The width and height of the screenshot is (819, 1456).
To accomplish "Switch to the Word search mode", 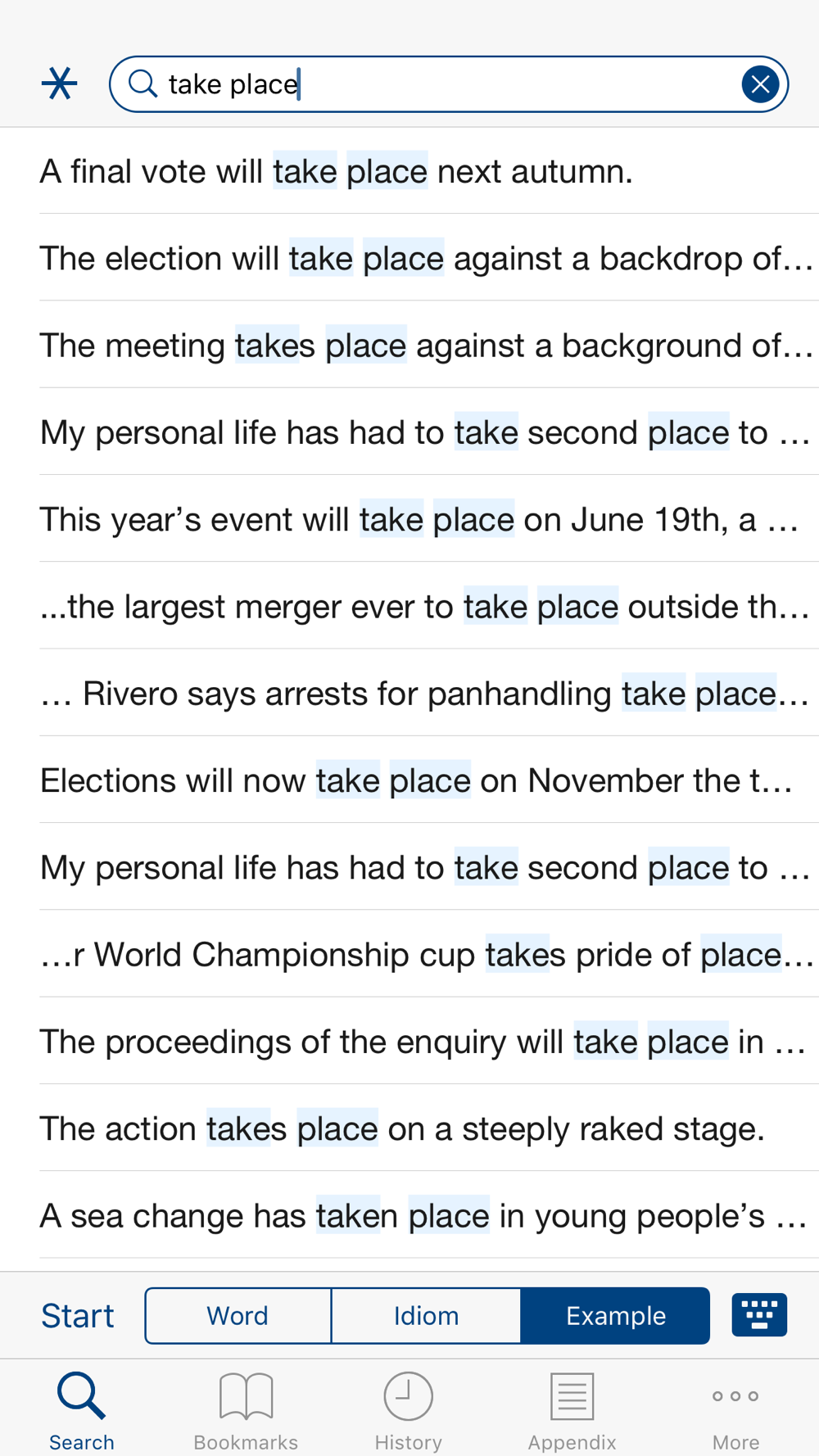I will (238, 1315).
